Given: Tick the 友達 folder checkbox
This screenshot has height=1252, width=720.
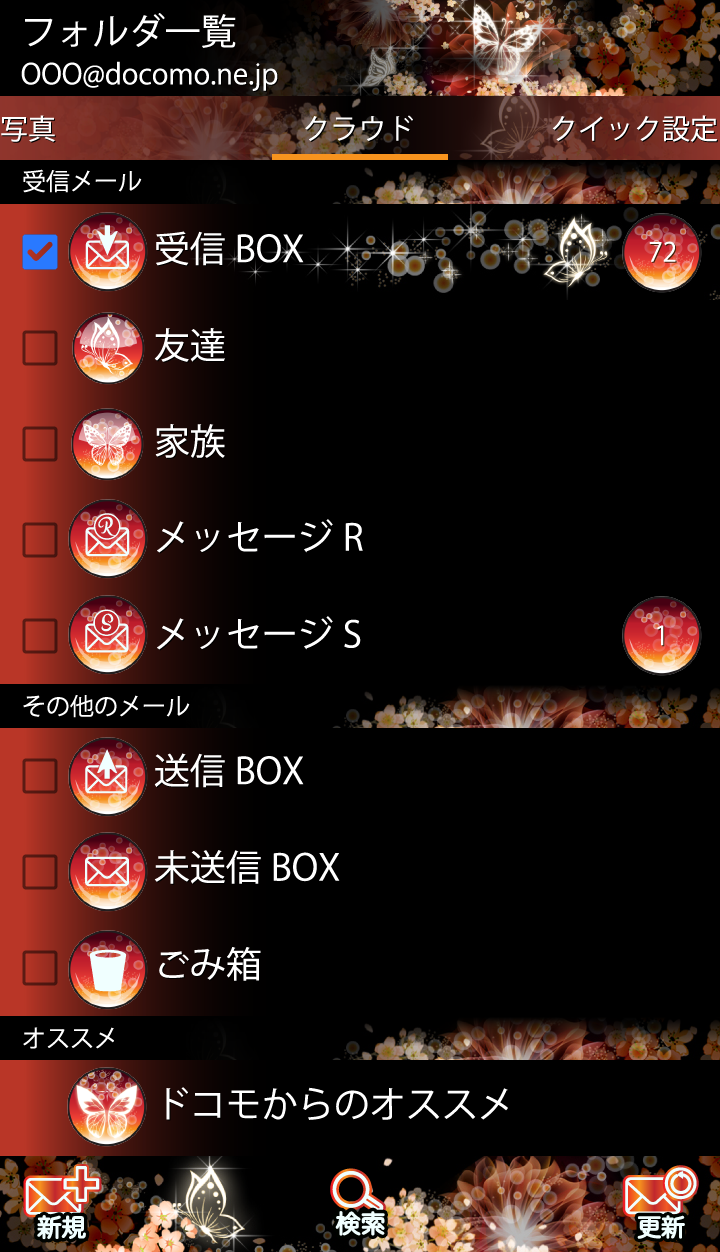Looking at the screenshot, I should (40, 348).
